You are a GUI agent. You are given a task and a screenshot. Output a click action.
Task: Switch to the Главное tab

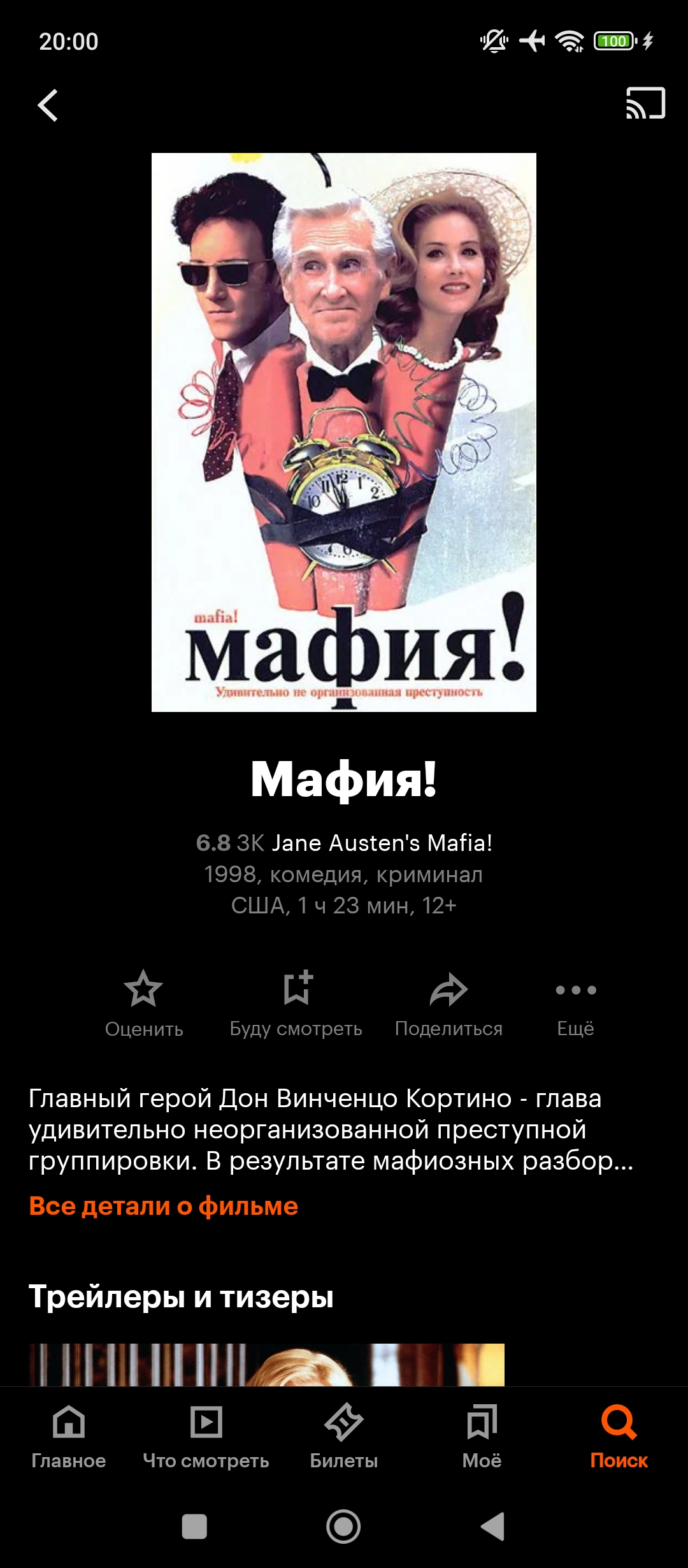pyautogui.click(x=69, y=1434)
